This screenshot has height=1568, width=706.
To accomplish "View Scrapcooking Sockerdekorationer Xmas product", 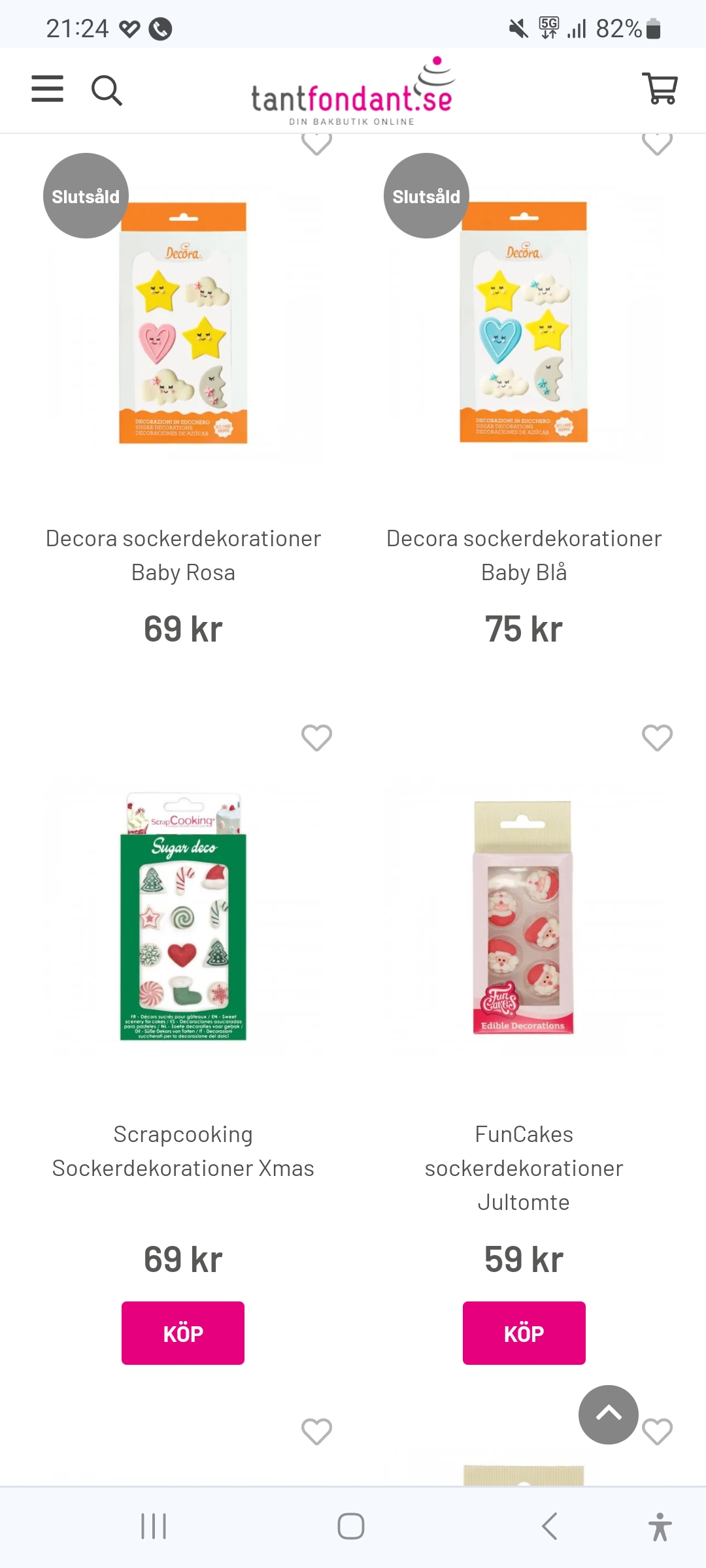I will (x=183, y=1151).
